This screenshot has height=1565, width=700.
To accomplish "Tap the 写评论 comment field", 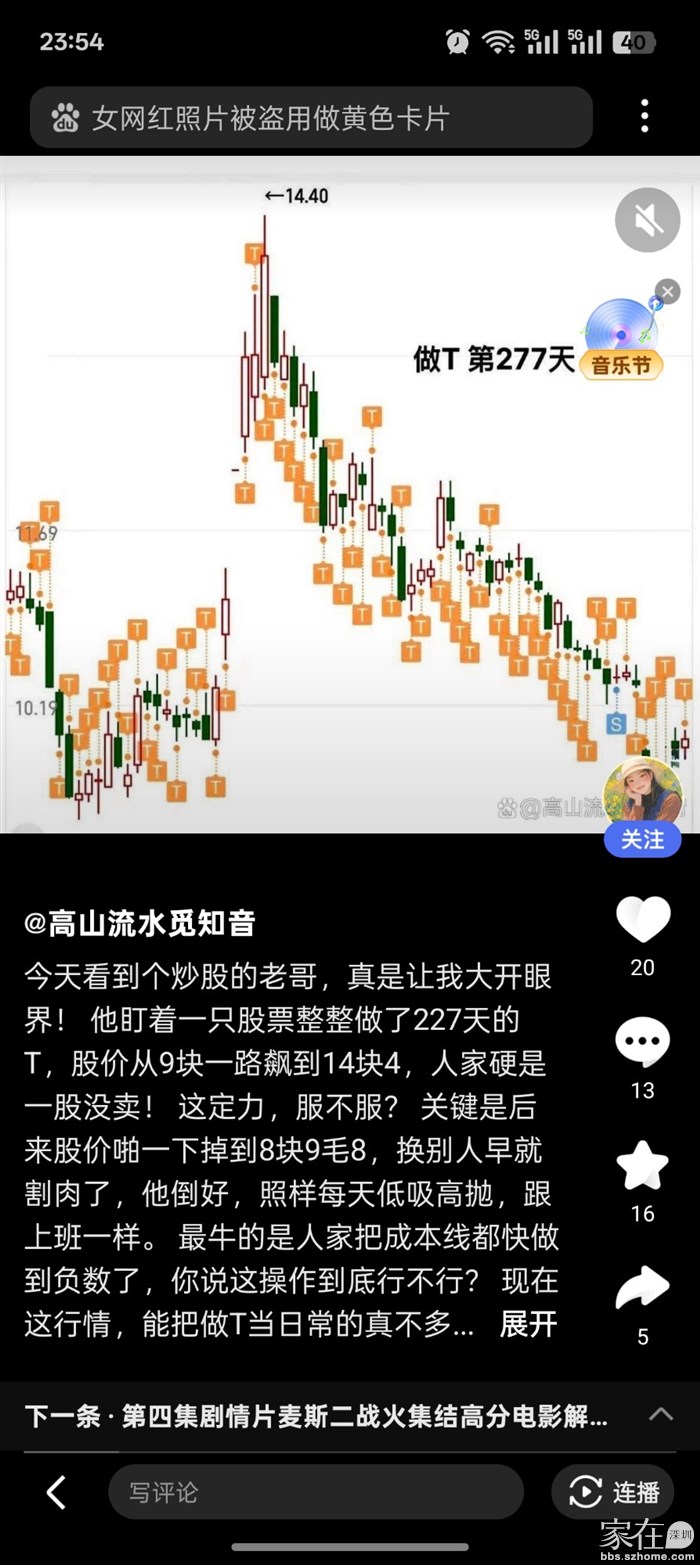I will click(x=315, y=1492).
